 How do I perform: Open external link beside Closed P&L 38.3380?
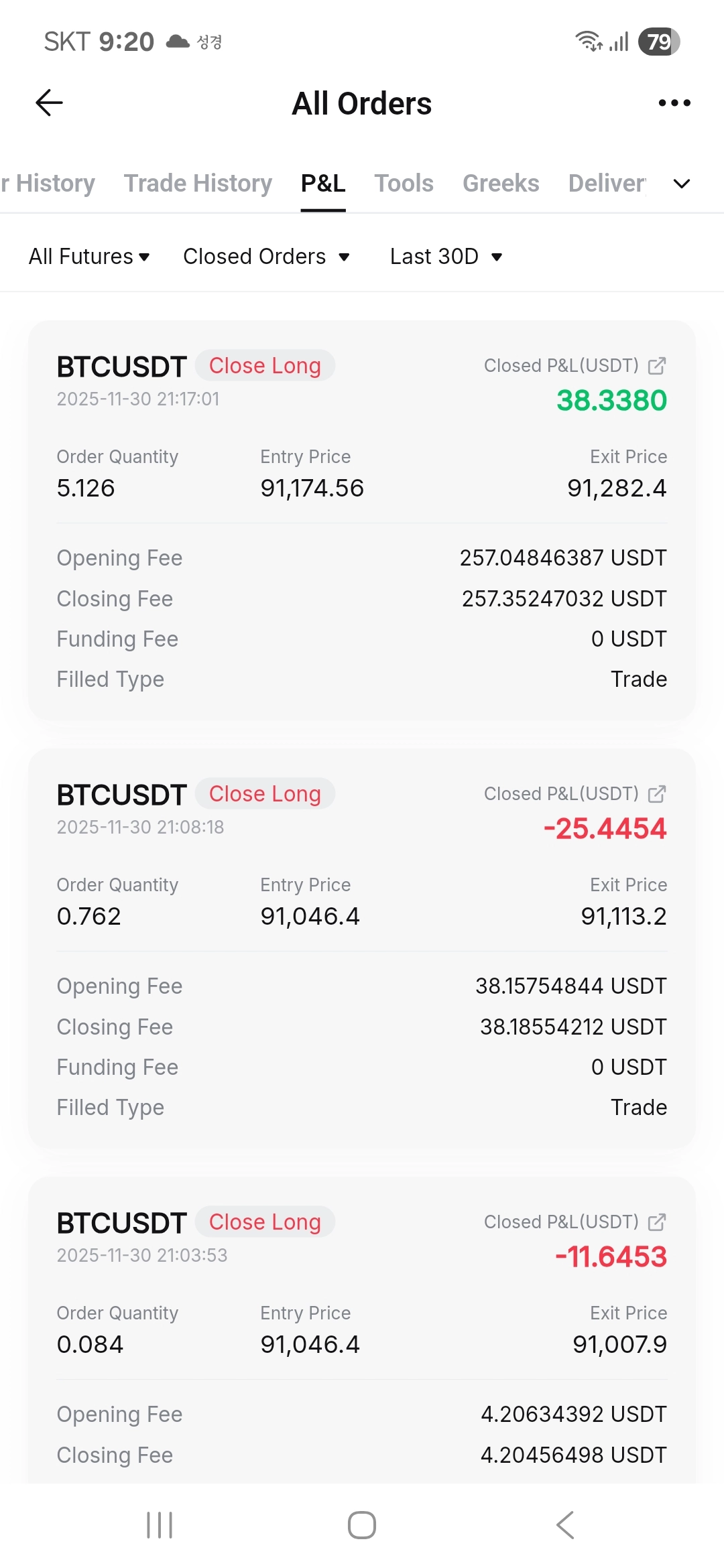(x=657, y=365)
